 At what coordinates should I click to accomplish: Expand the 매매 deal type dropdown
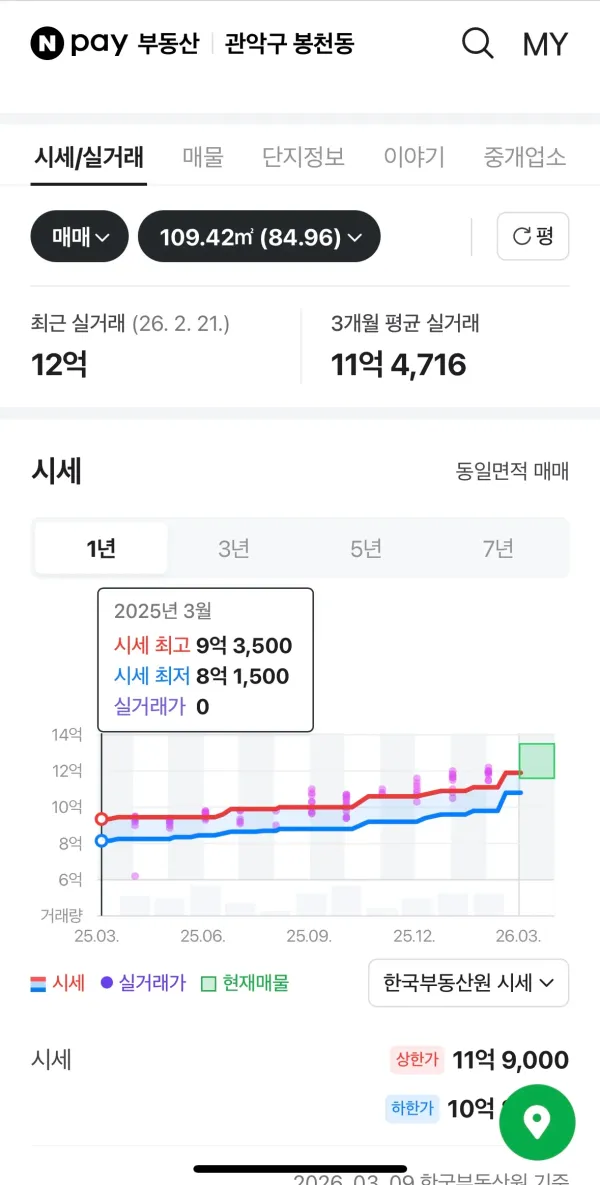coord(79,237)
